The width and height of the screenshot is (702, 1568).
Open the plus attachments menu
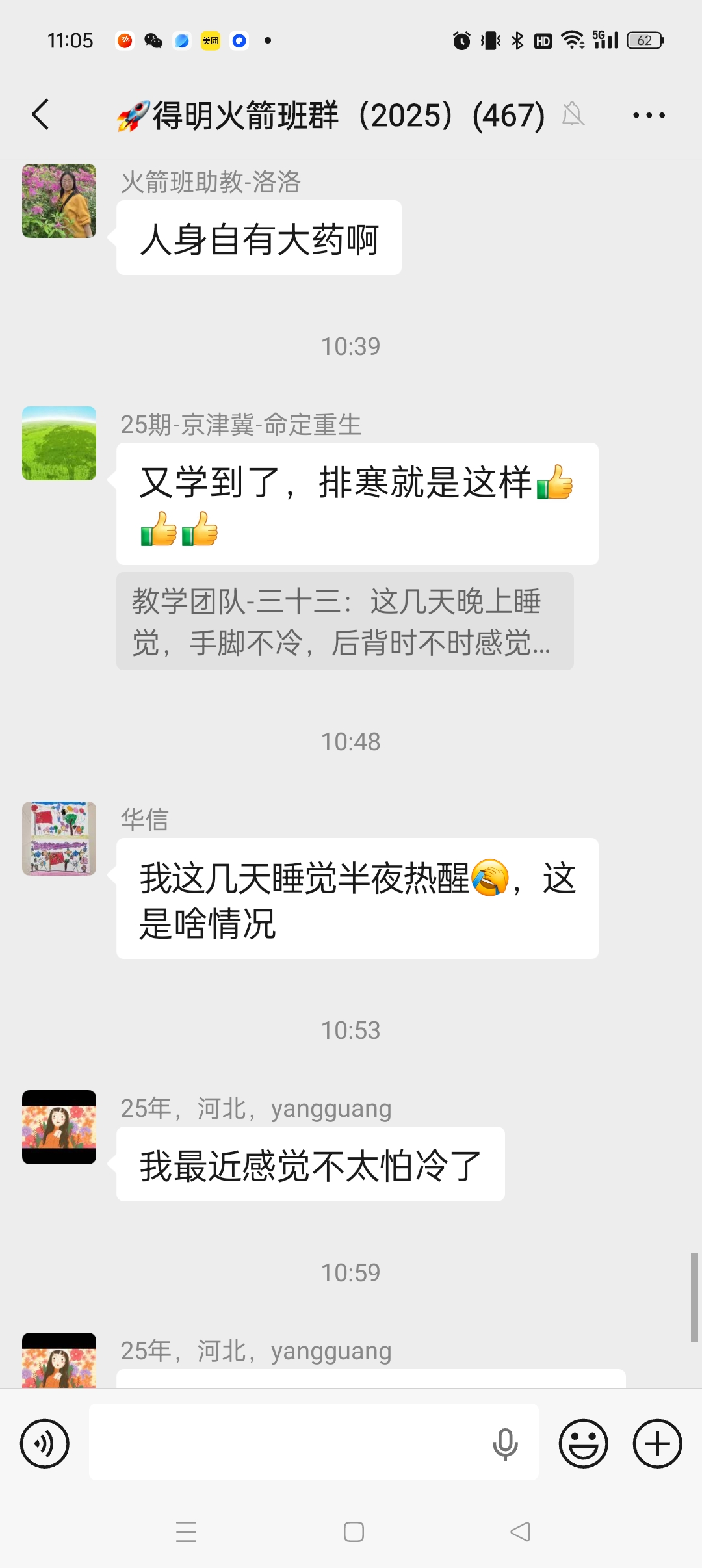657,1444
